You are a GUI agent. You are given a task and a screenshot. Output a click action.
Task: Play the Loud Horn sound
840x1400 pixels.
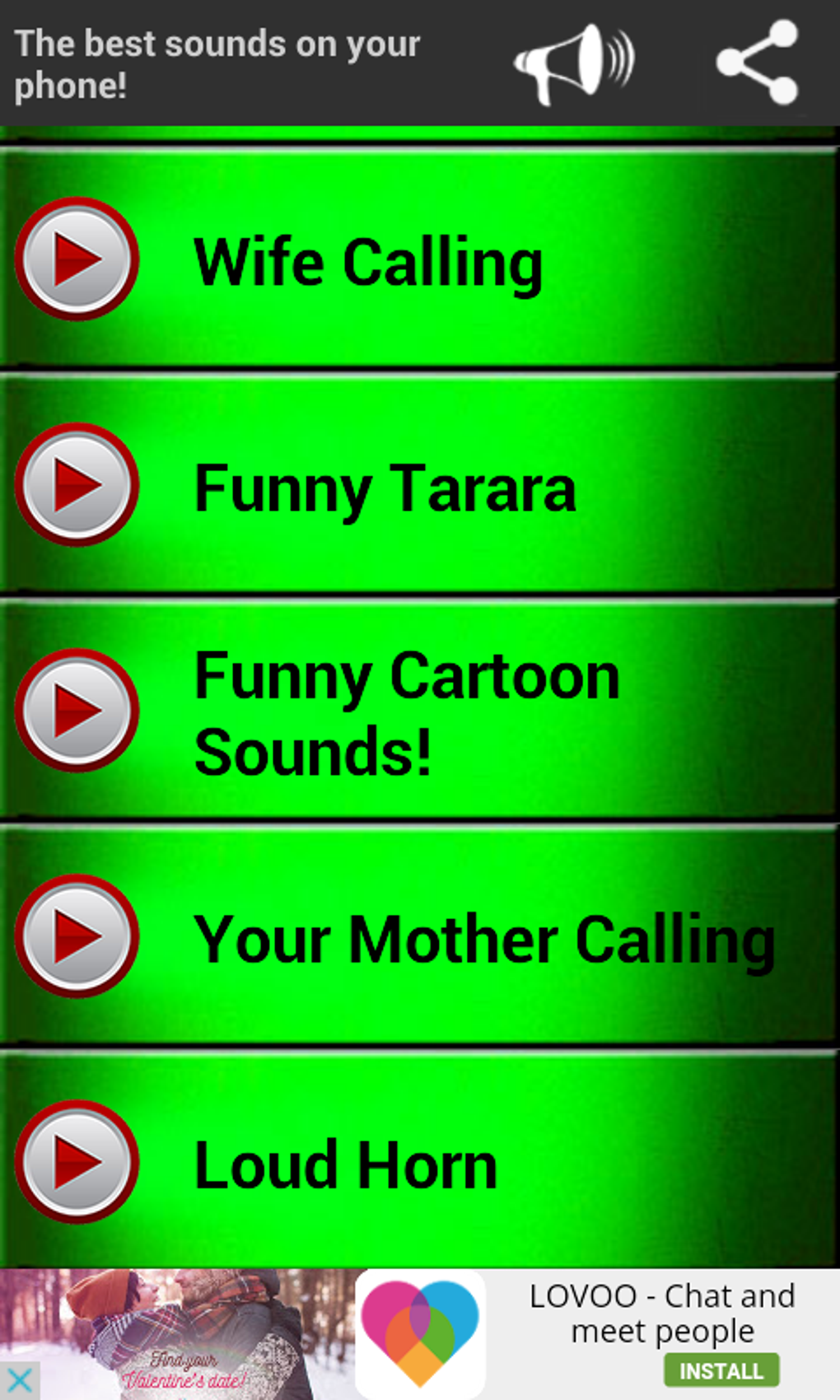coord(77,1161)
